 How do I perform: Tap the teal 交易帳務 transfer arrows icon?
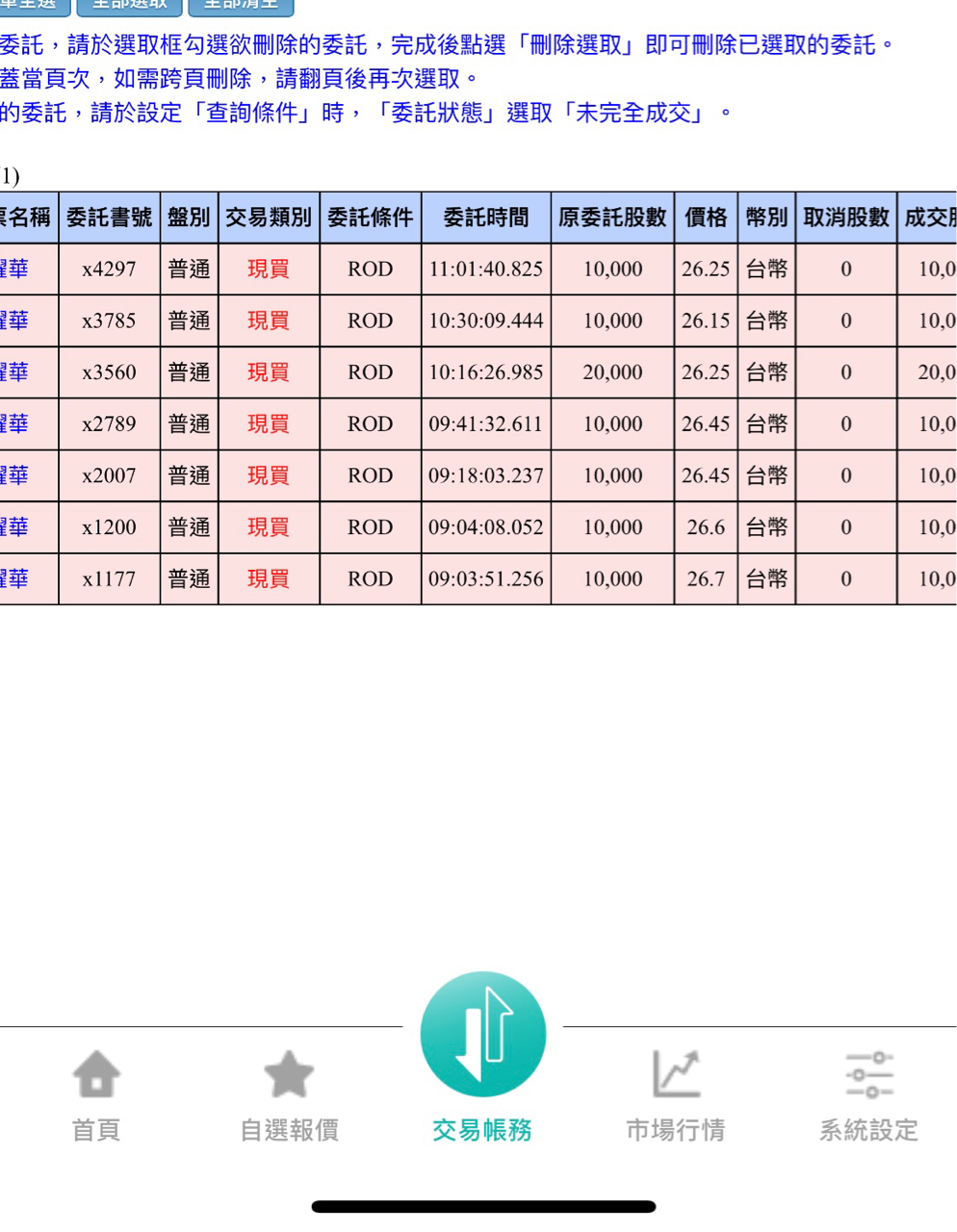coord(482,1032)
